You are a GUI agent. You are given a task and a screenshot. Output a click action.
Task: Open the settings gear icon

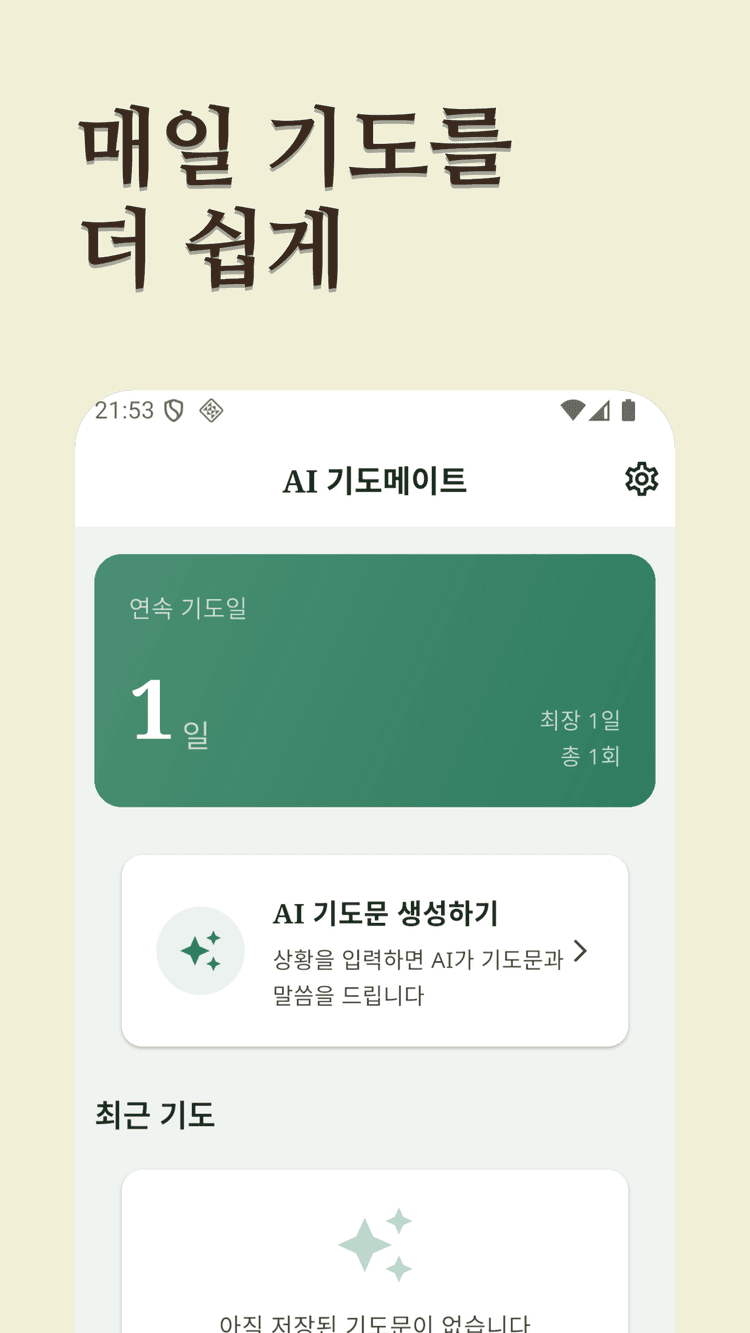[x=642, y=479]
